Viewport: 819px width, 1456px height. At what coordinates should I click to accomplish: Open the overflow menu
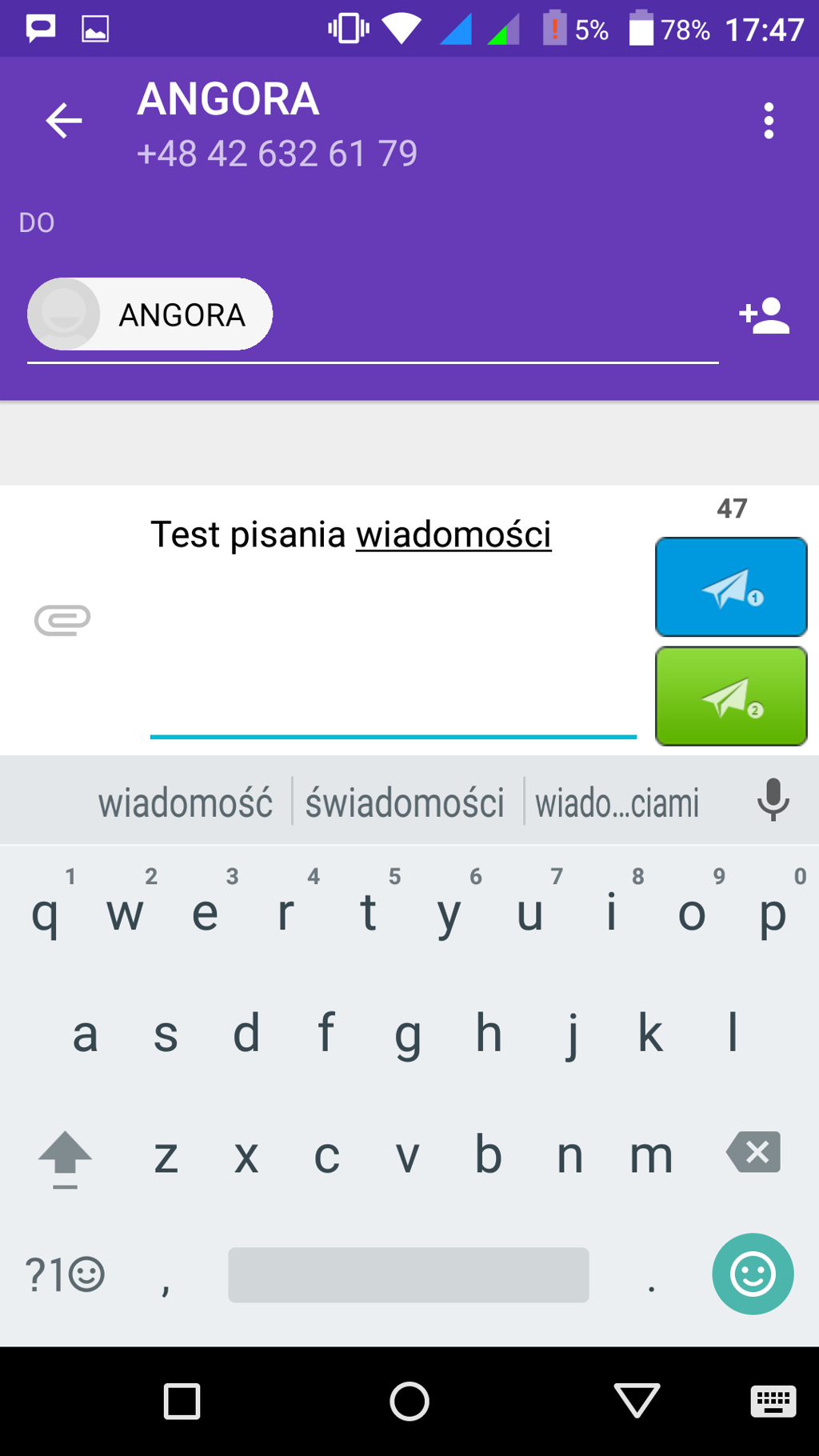tap(768, 122)
